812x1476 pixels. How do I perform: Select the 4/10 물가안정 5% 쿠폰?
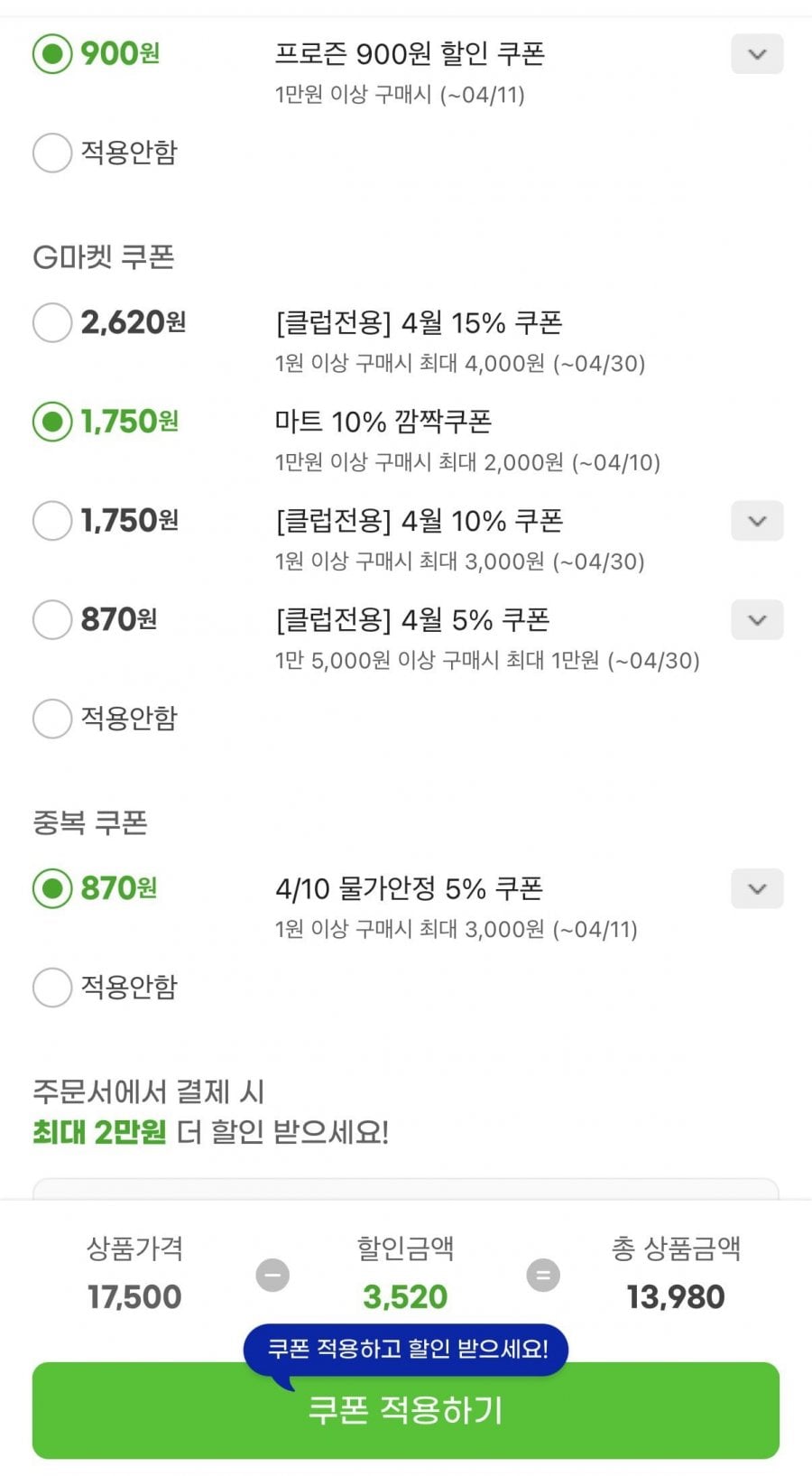click(x=52, y=888)
